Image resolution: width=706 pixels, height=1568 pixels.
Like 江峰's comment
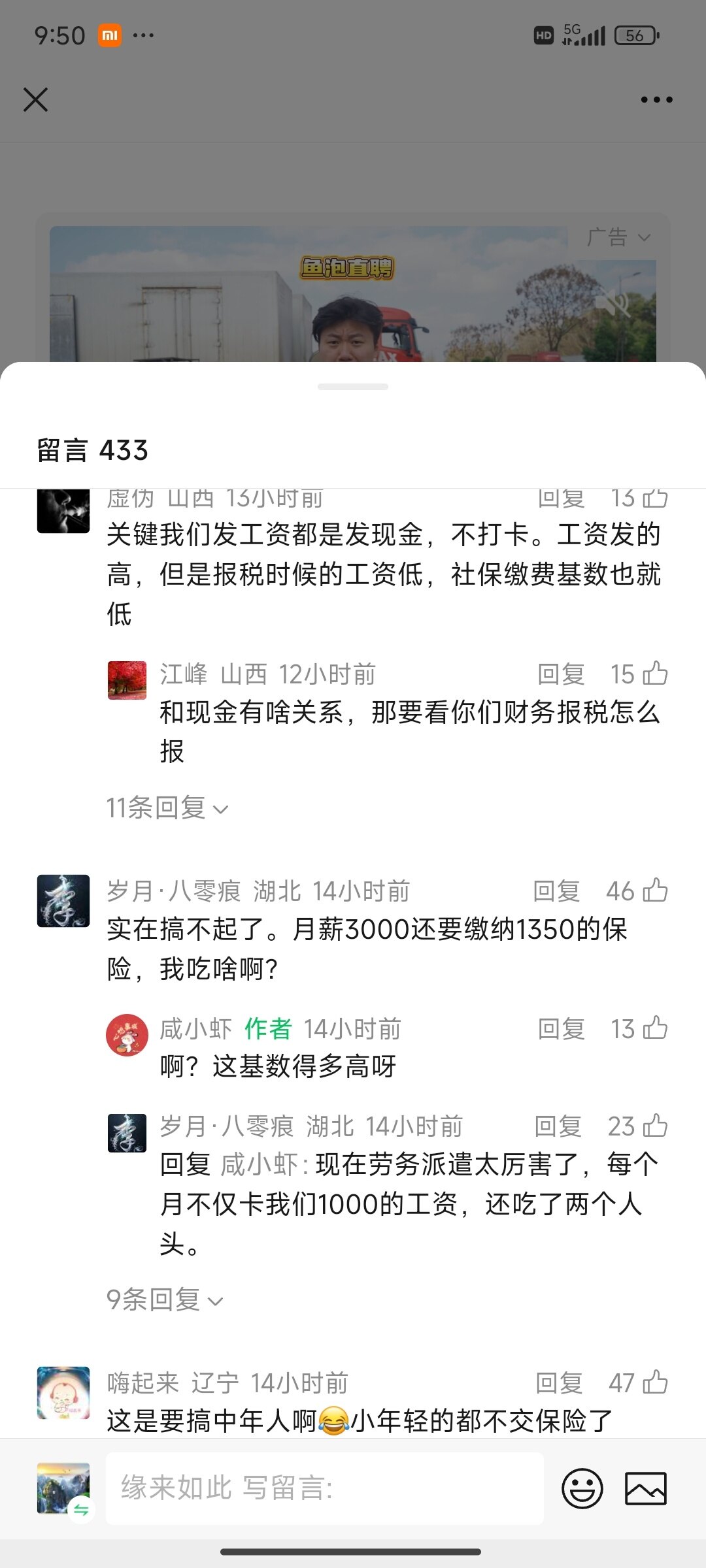[655, 674]
